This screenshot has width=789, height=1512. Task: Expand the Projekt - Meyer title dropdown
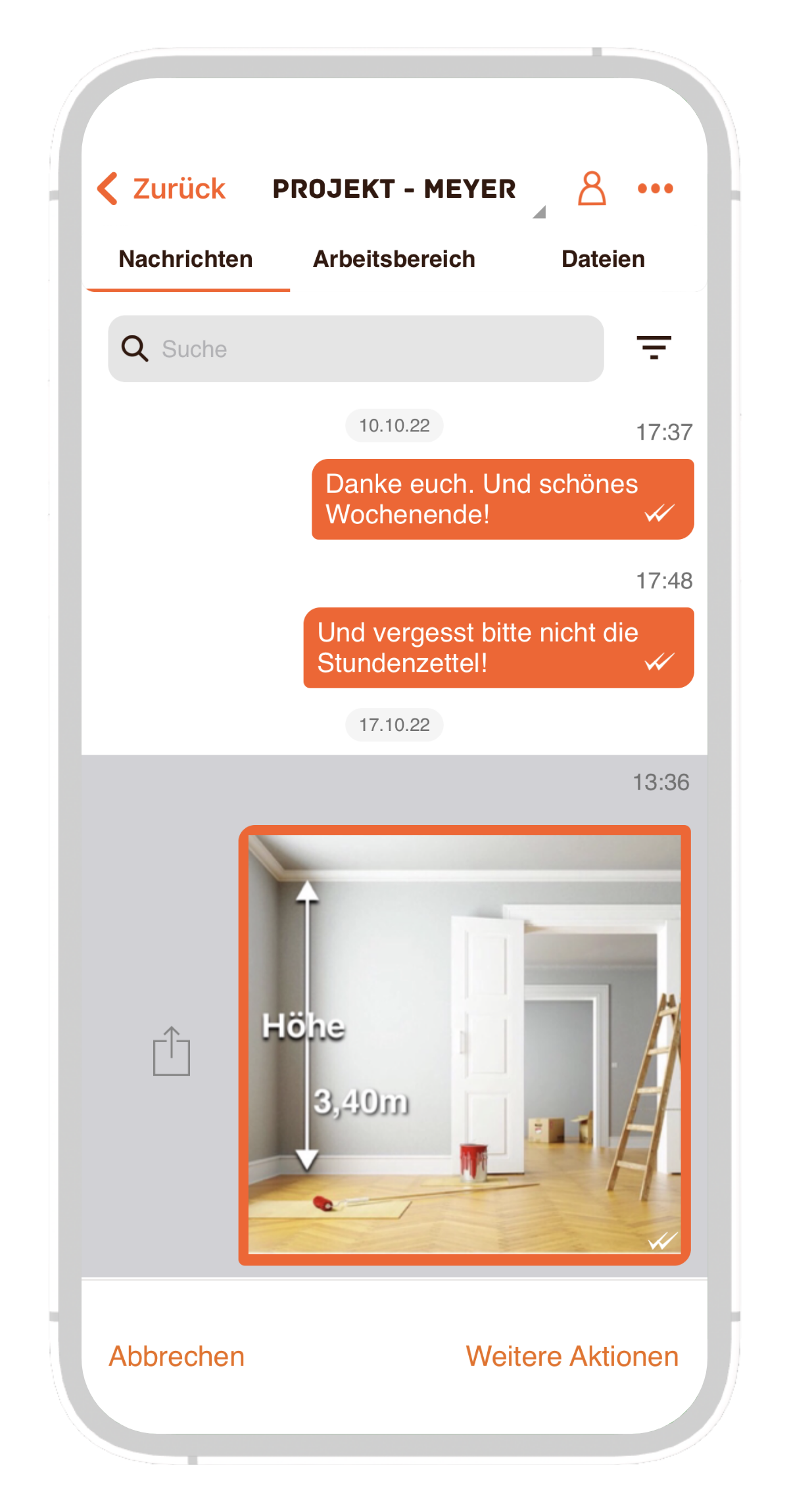coord(538,212)
